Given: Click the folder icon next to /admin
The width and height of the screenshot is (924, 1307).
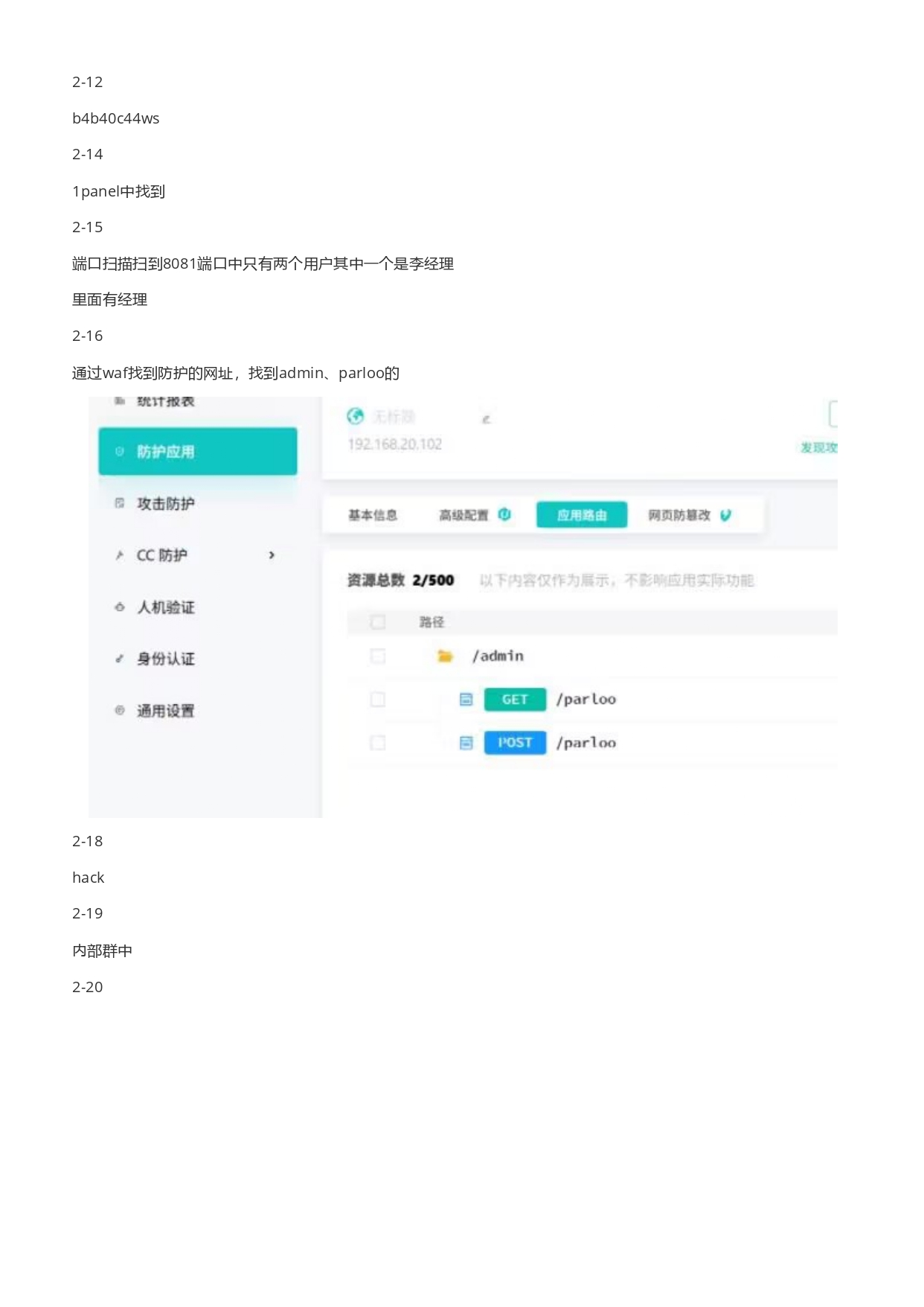Looking at the screenshot, I should point(446,656).
